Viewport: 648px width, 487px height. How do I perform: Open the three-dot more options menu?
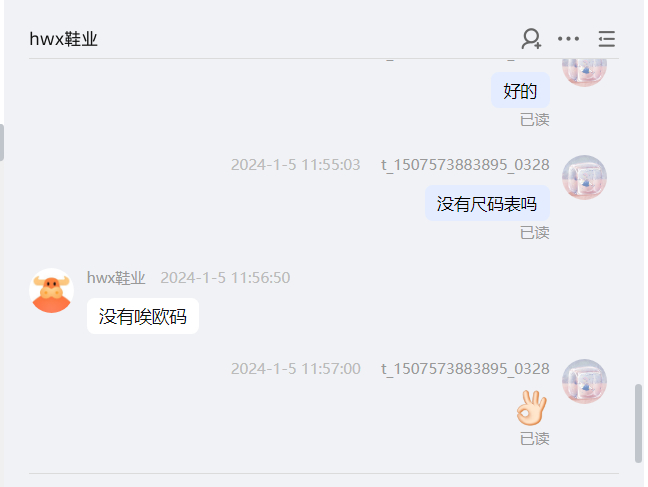pyautogui.click(x=568, y=39)
